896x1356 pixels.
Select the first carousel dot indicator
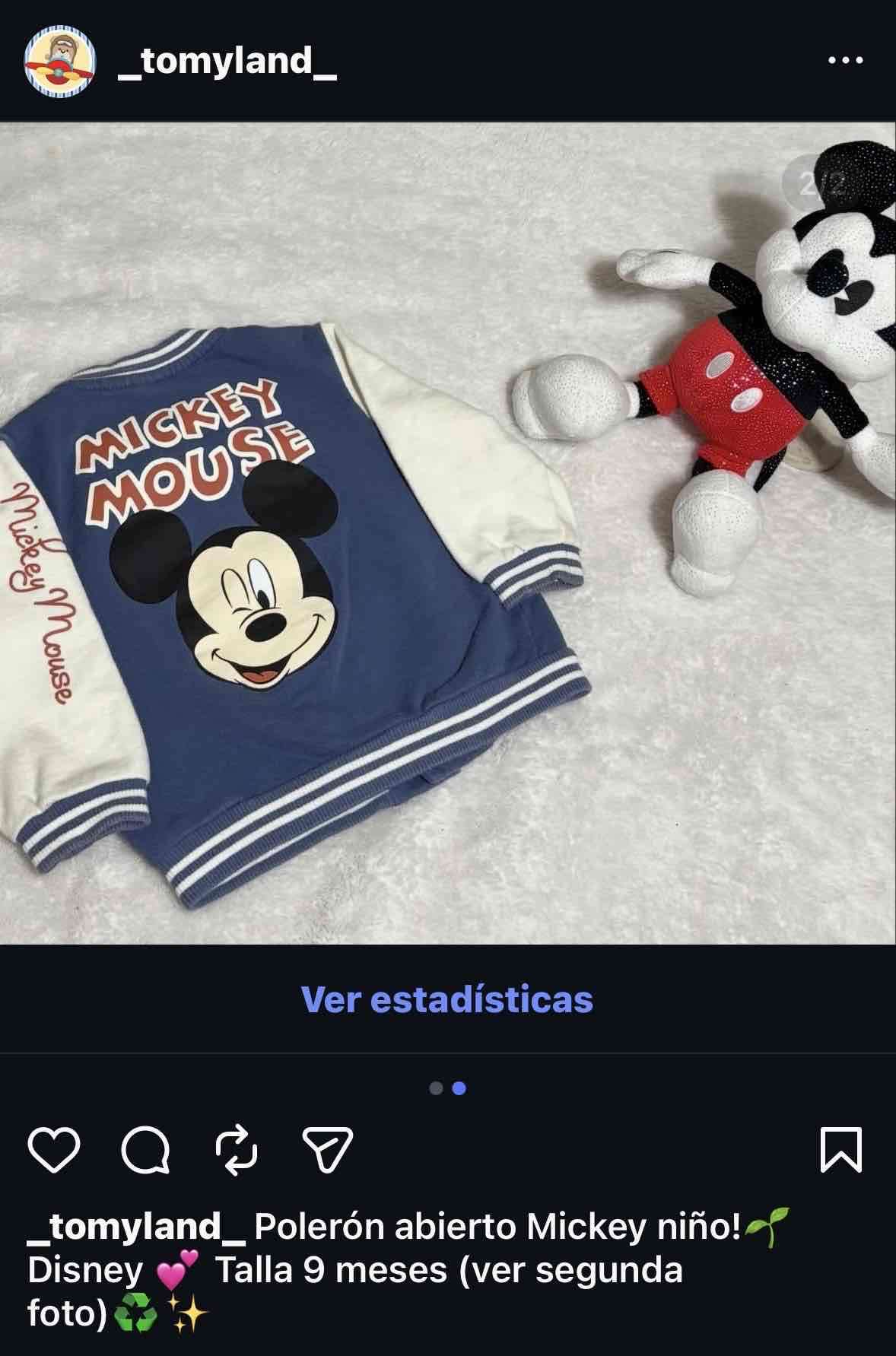(435, 1089)
